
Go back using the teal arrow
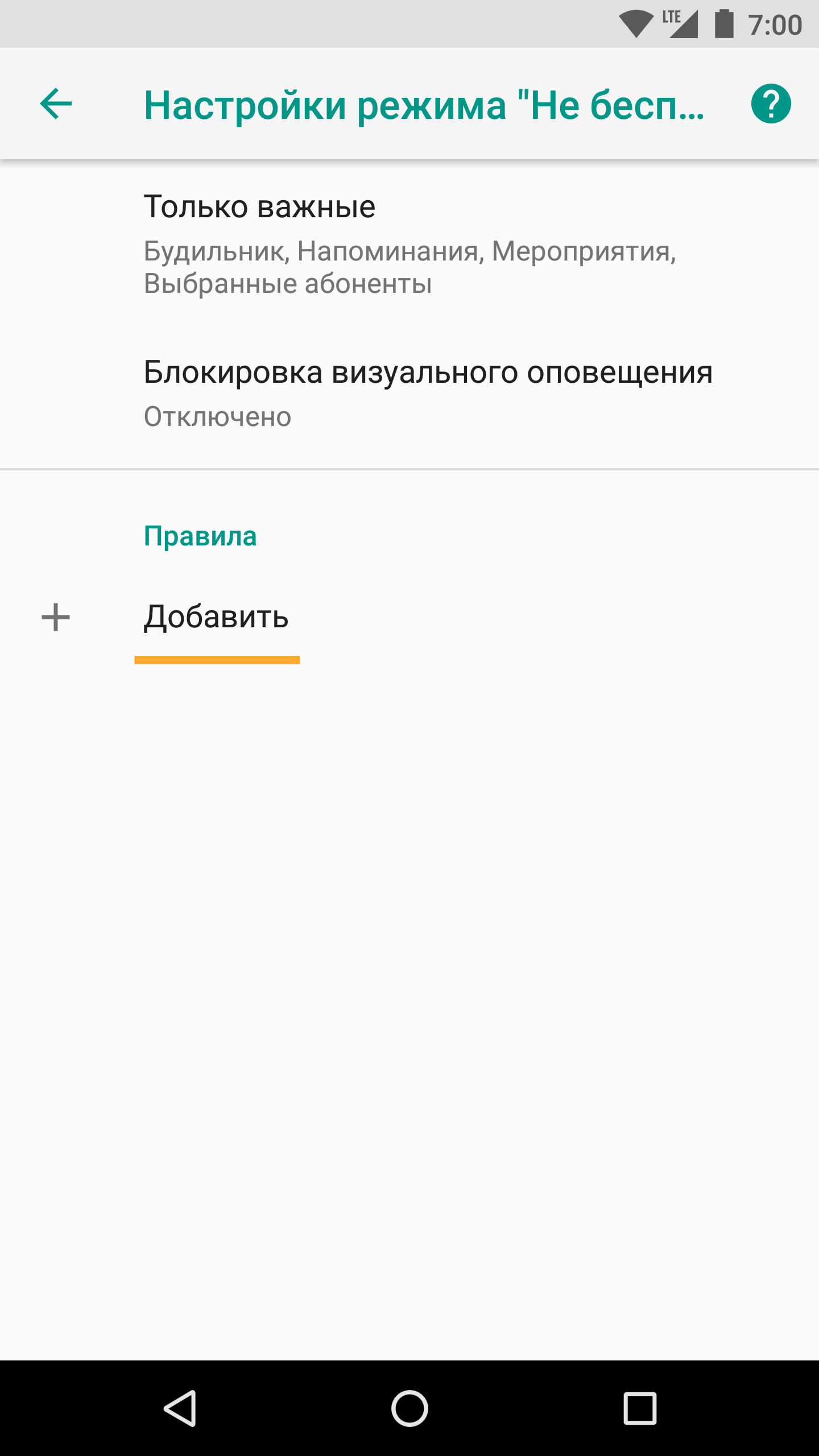pyautogui.click(x=56, y=104)
